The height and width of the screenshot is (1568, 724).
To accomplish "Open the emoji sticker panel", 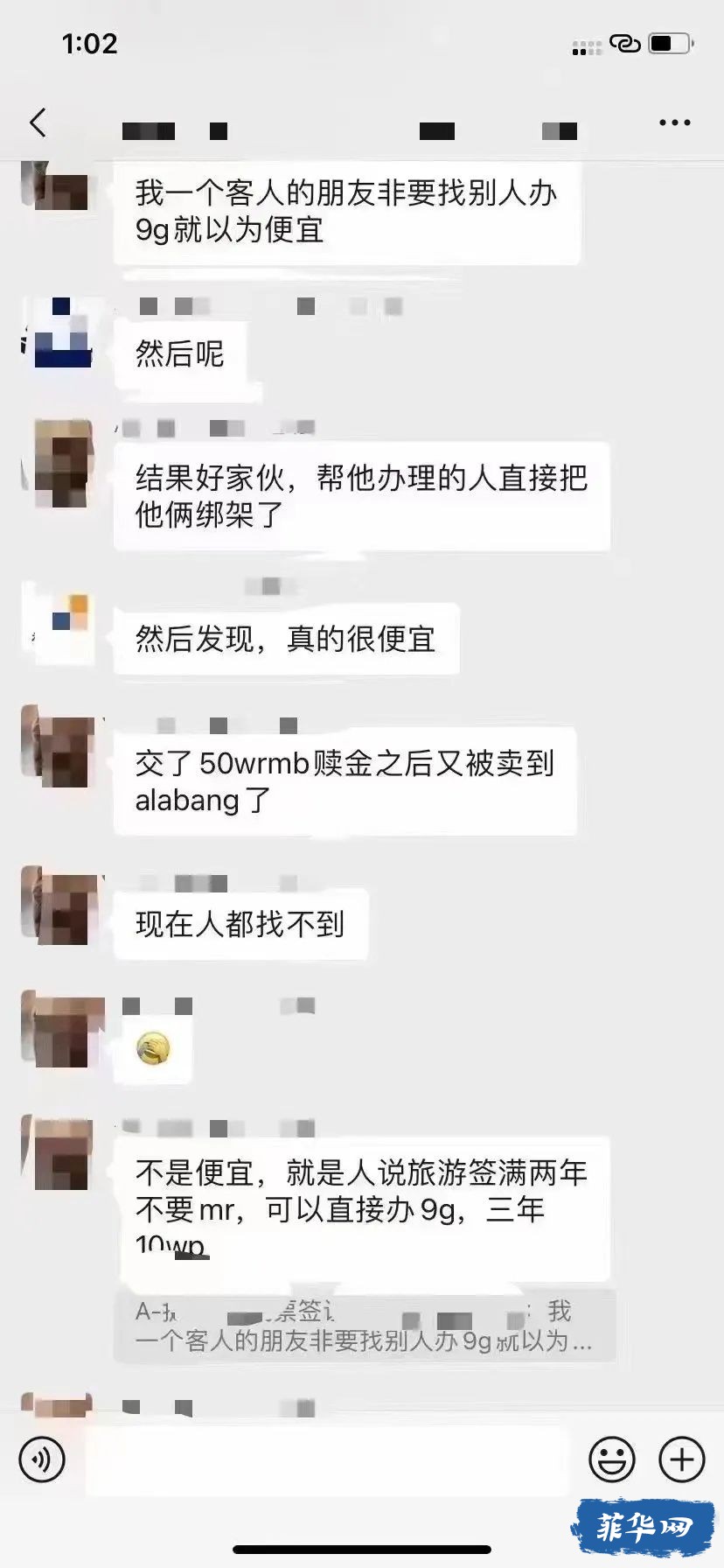I will click(x=612, y=1459).
